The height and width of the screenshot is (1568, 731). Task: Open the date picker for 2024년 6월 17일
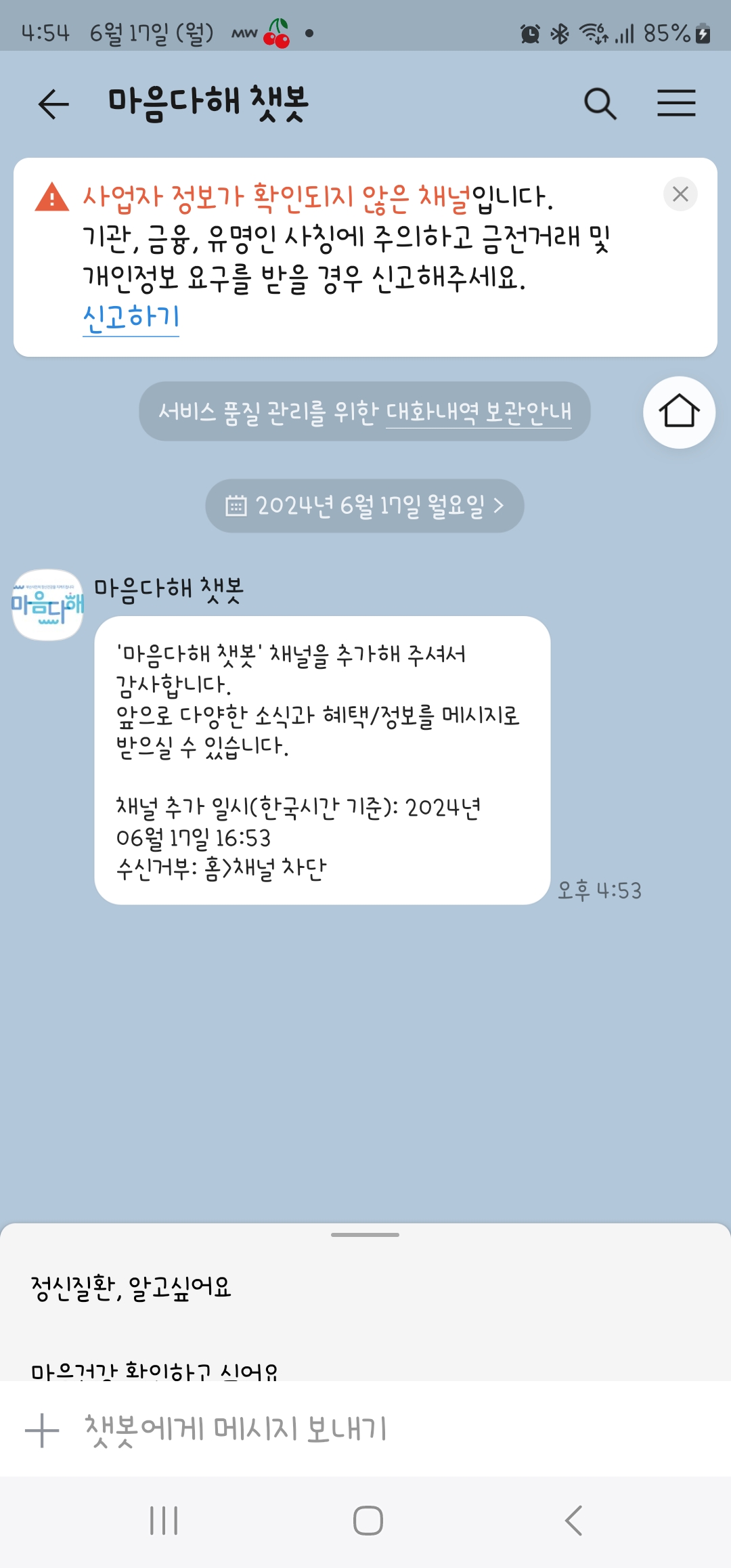point(364,506)
